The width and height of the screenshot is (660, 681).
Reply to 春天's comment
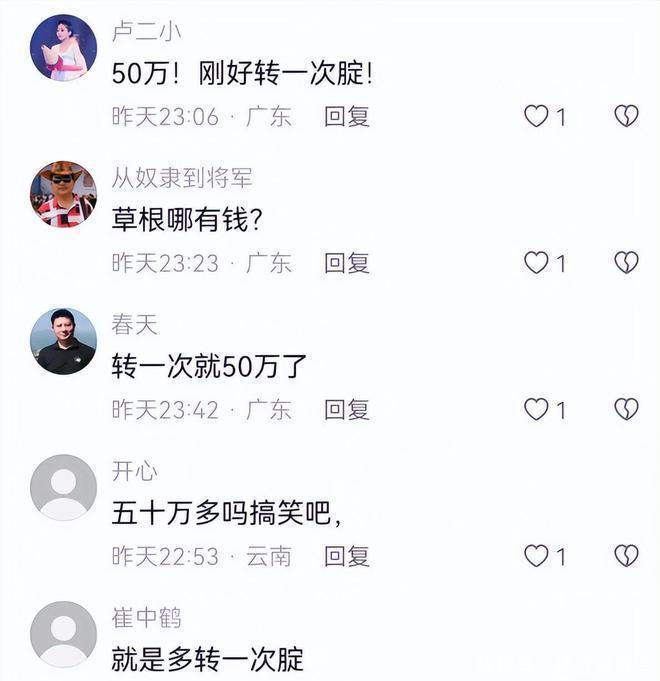coord(347,410)
